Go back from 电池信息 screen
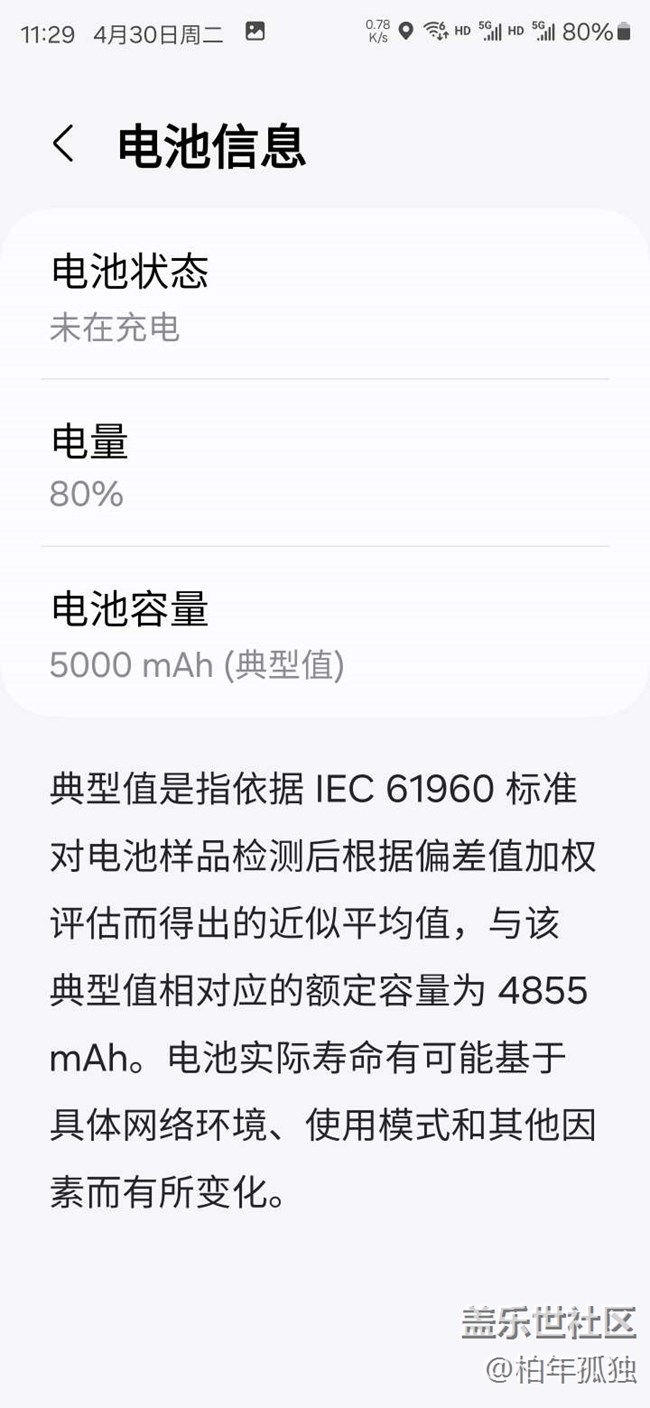This screenshot has height=1408, width=650. (63, 144)
